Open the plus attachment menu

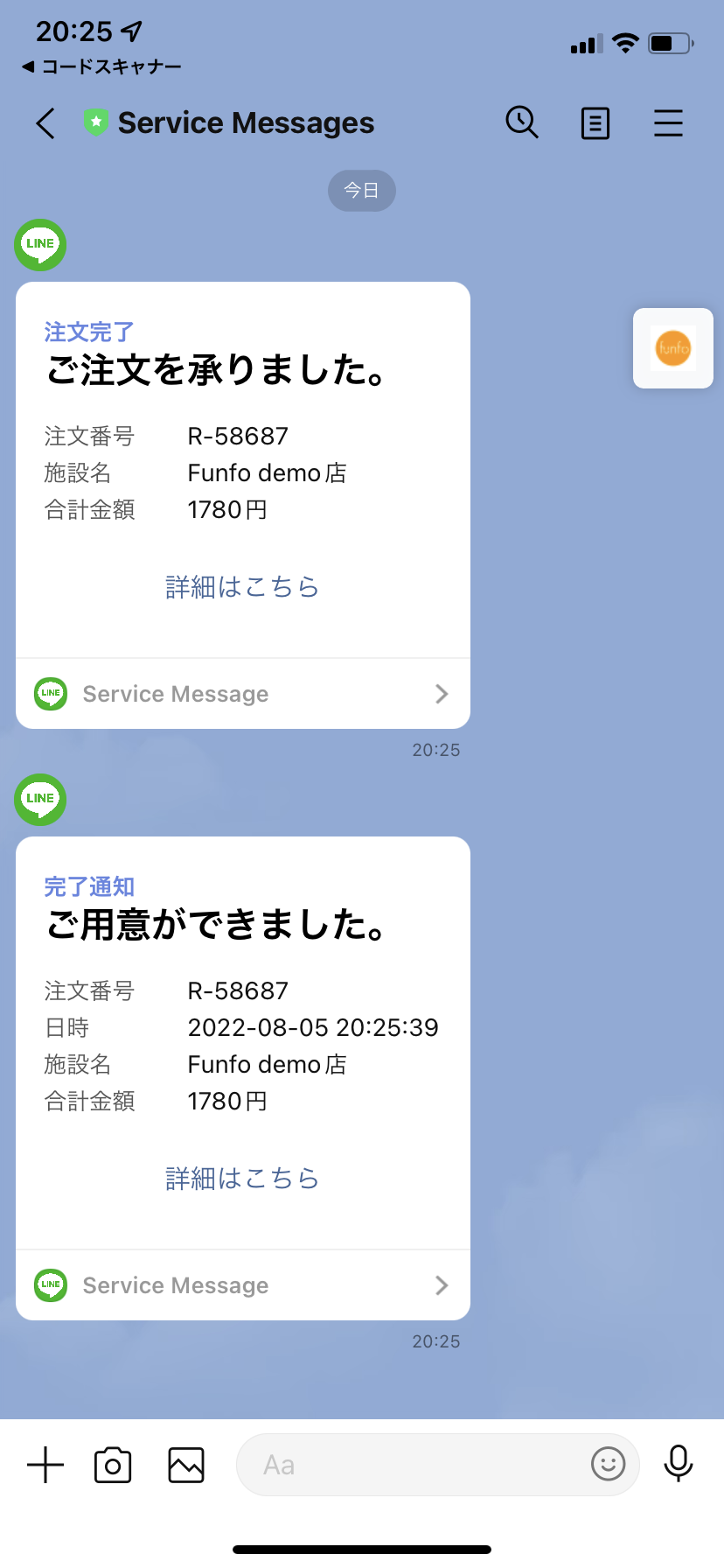45,1465
